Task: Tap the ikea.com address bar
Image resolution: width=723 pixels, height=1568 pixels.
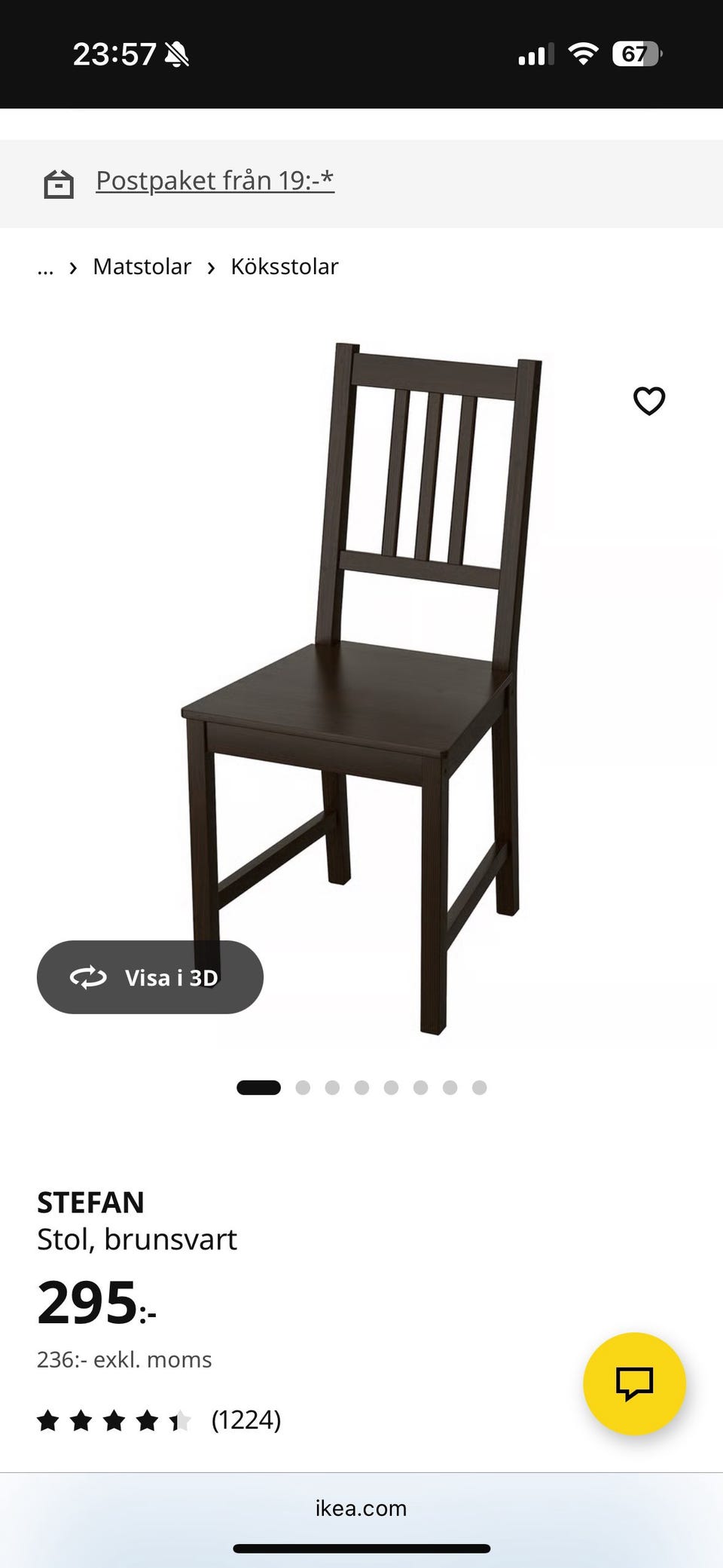Action: (x=361, y=1508)
